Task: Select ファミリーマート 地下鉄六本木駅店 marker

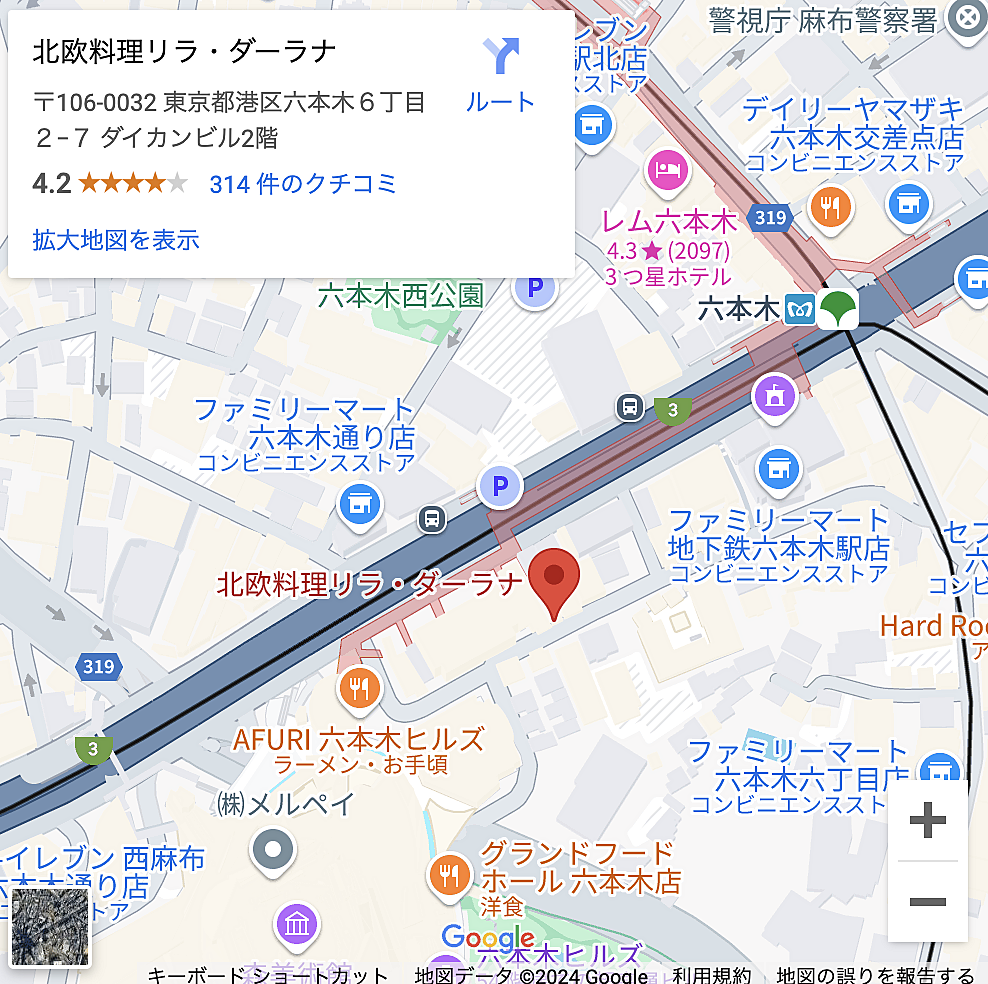Action: 778,468
